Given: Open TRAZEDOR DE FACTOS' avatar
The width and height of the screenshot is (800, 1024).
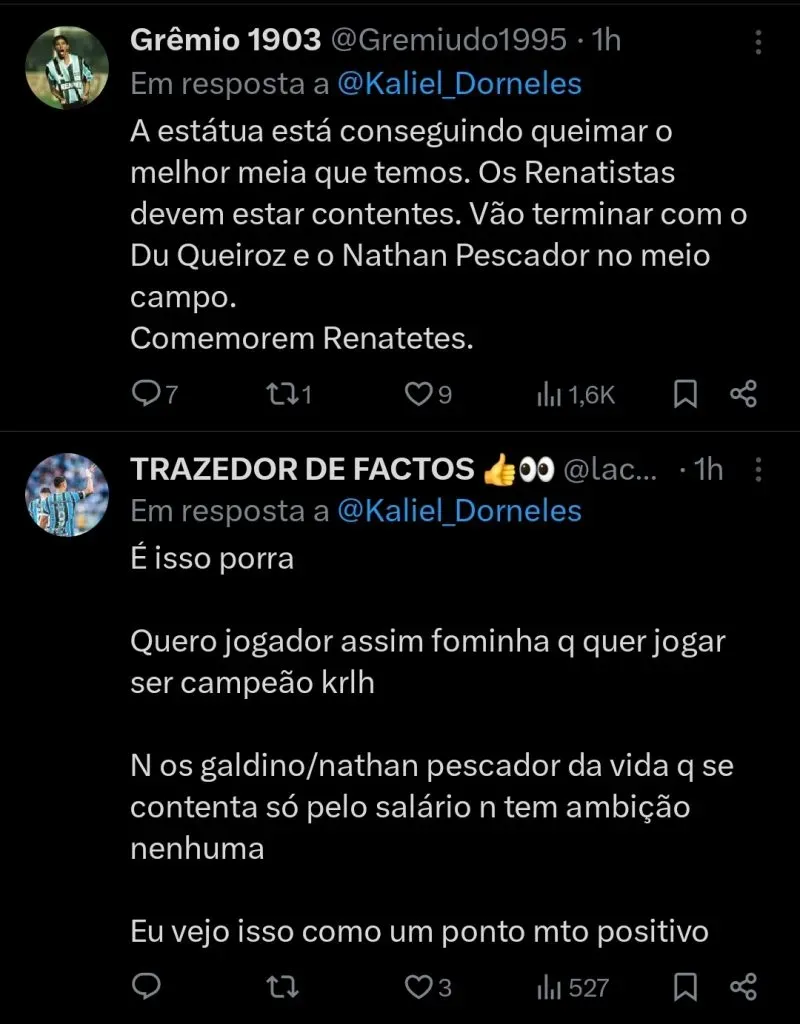Looking at the screenshot, I should click(x=65, y=493).
